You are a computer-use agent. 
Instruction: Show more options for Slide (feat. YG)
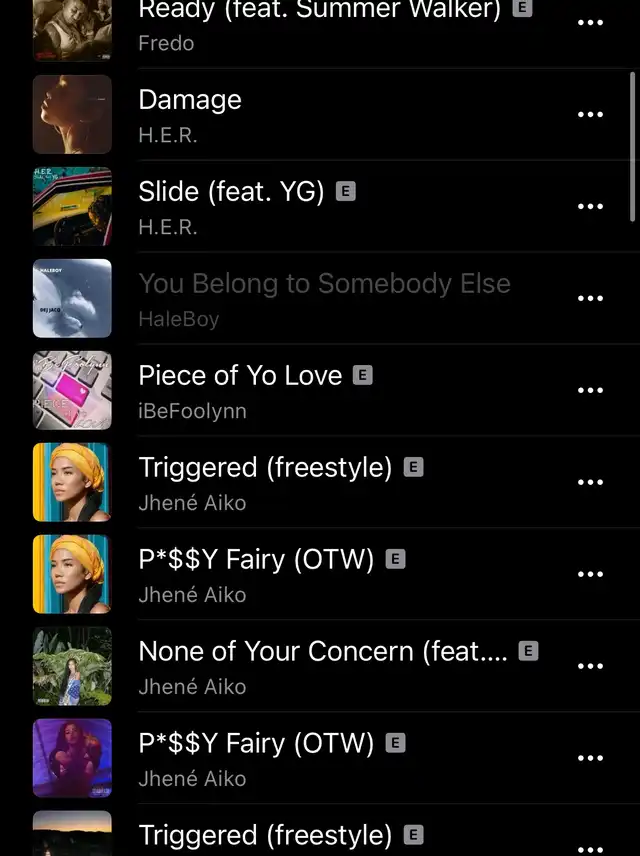(591, 206)
